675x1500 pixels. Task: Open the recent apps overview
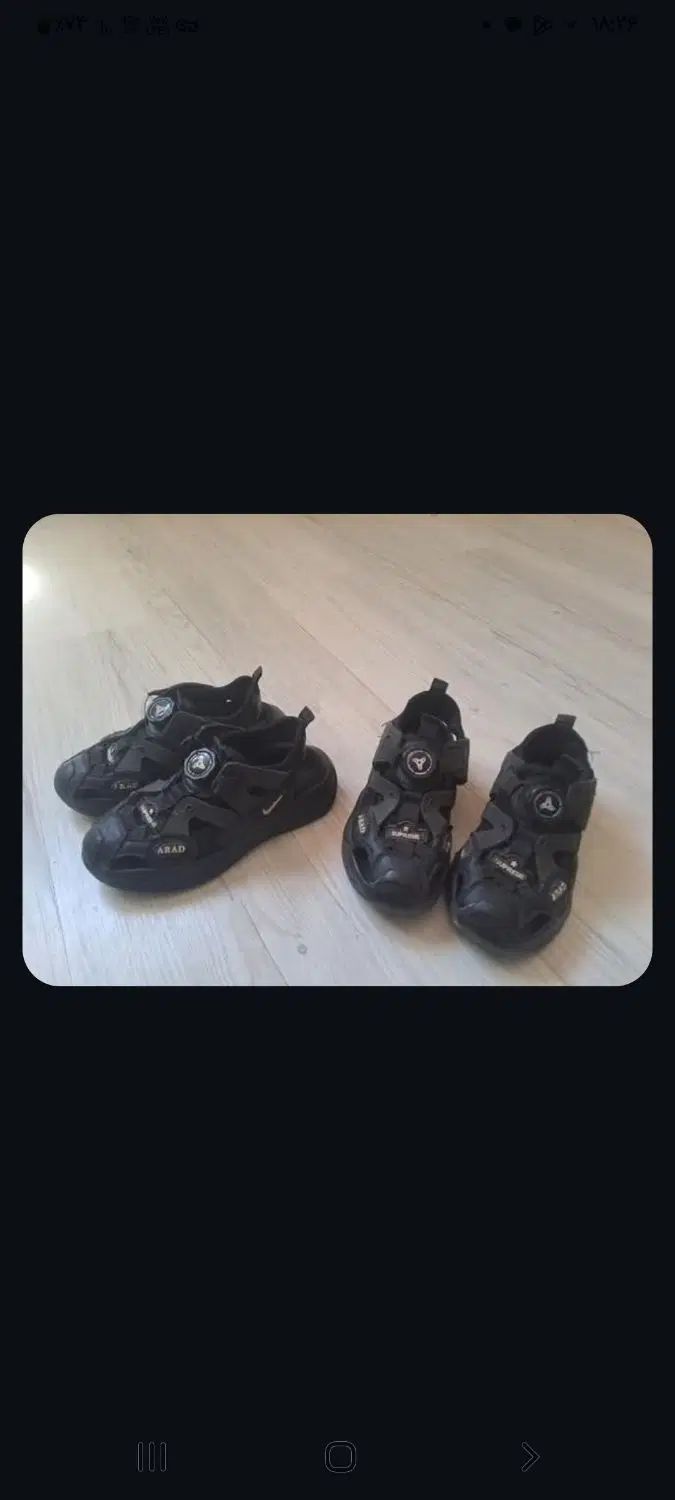(x=152, y=1457)
